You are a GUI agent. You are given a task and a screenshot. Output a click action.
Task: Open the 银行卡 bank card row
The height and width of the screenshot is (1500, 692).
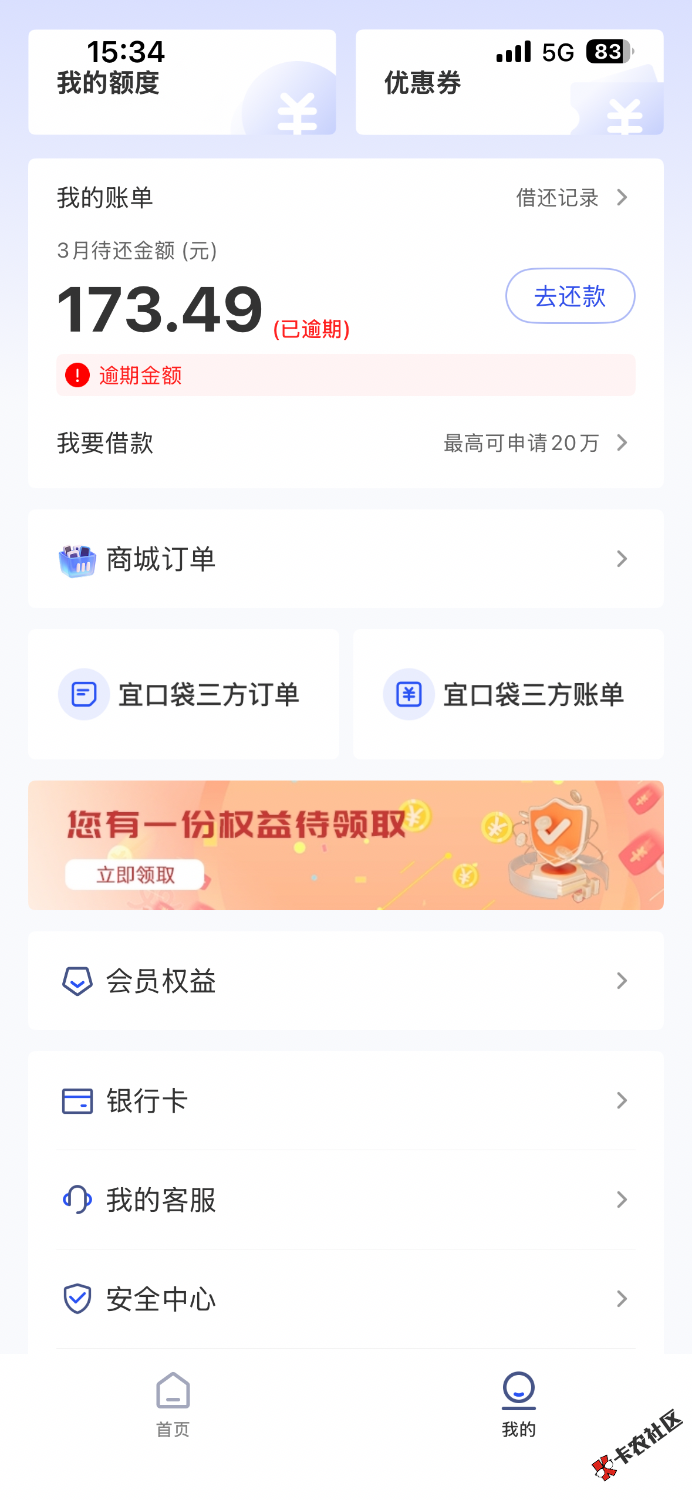click(x=345, y=1101)
